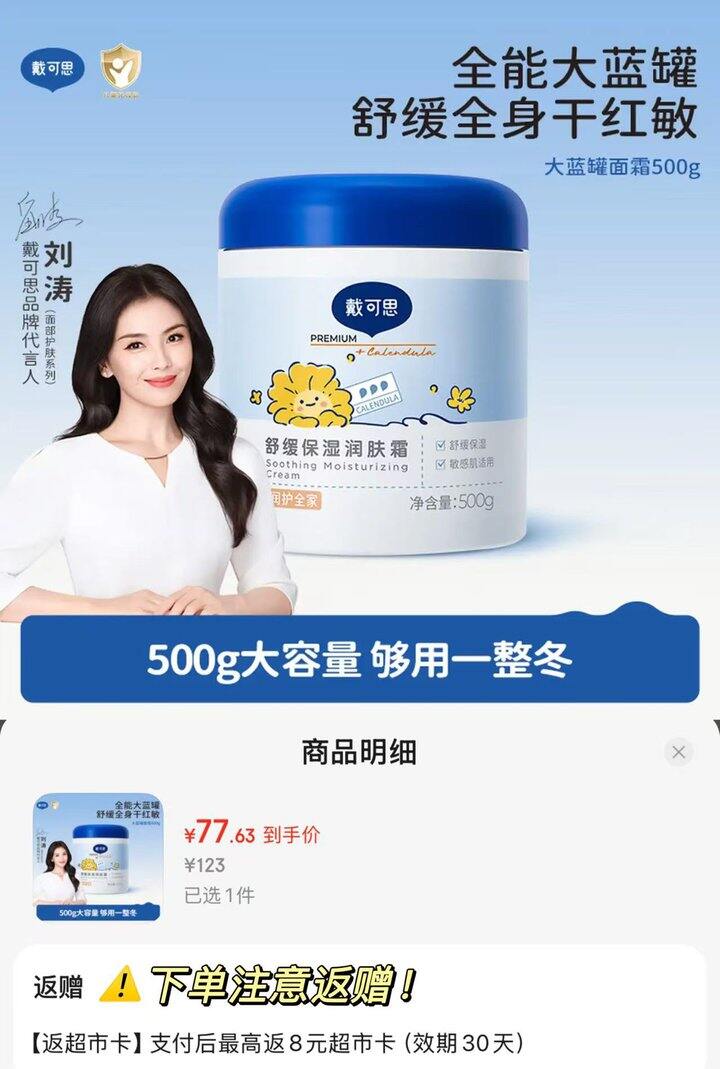Click the gold shield certification badge

click(119, 66)
